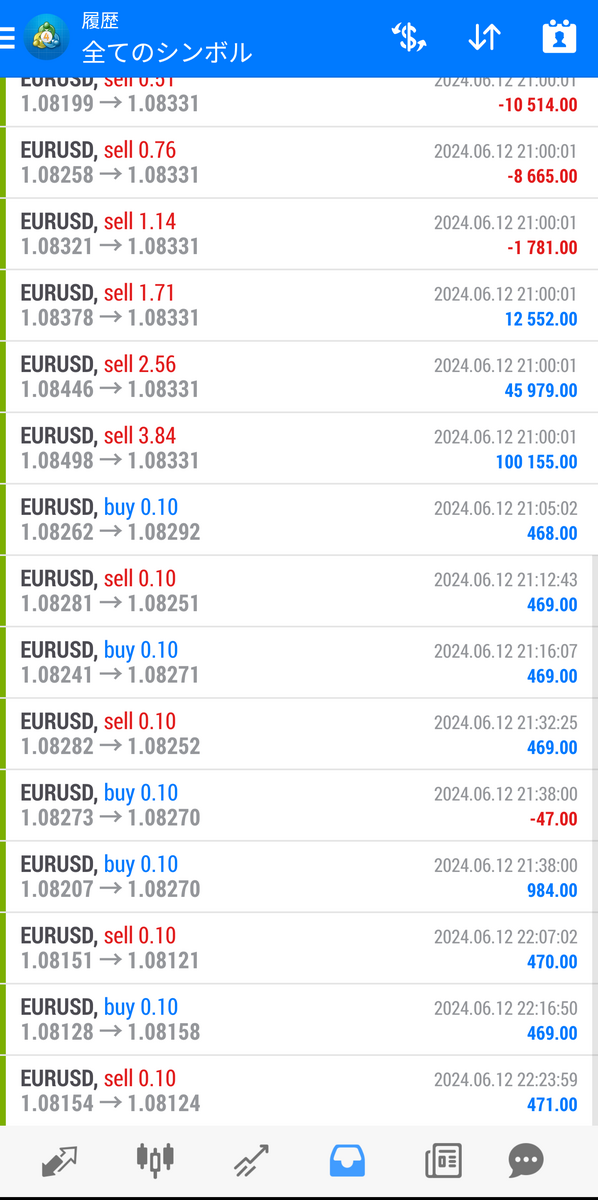The width and height of the screenshot is (598, 1200).
Task: Switch to the Quotes tab
Action: [59, 1161]
